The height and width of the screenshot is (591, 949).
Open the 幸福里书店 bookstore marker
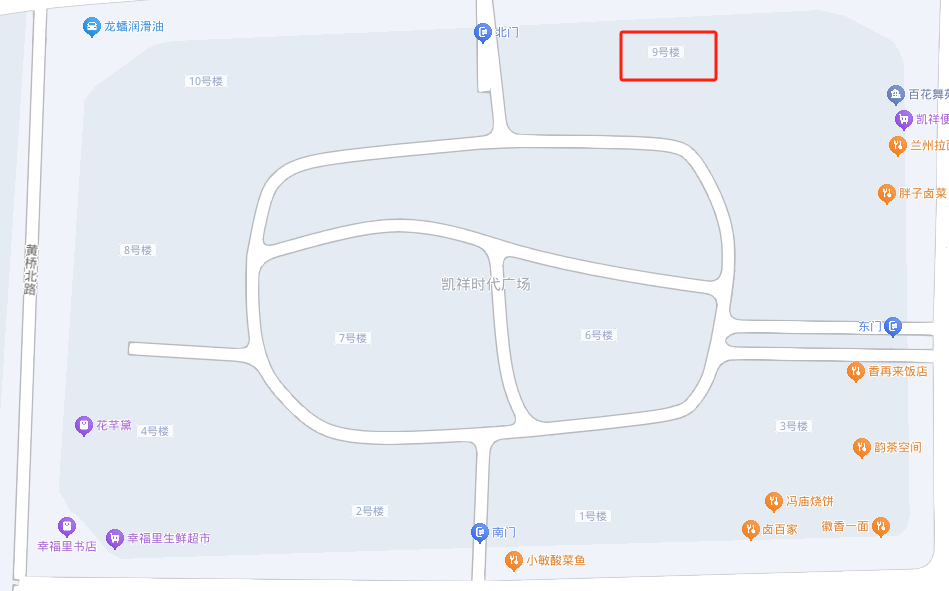(x=67, y=526)
